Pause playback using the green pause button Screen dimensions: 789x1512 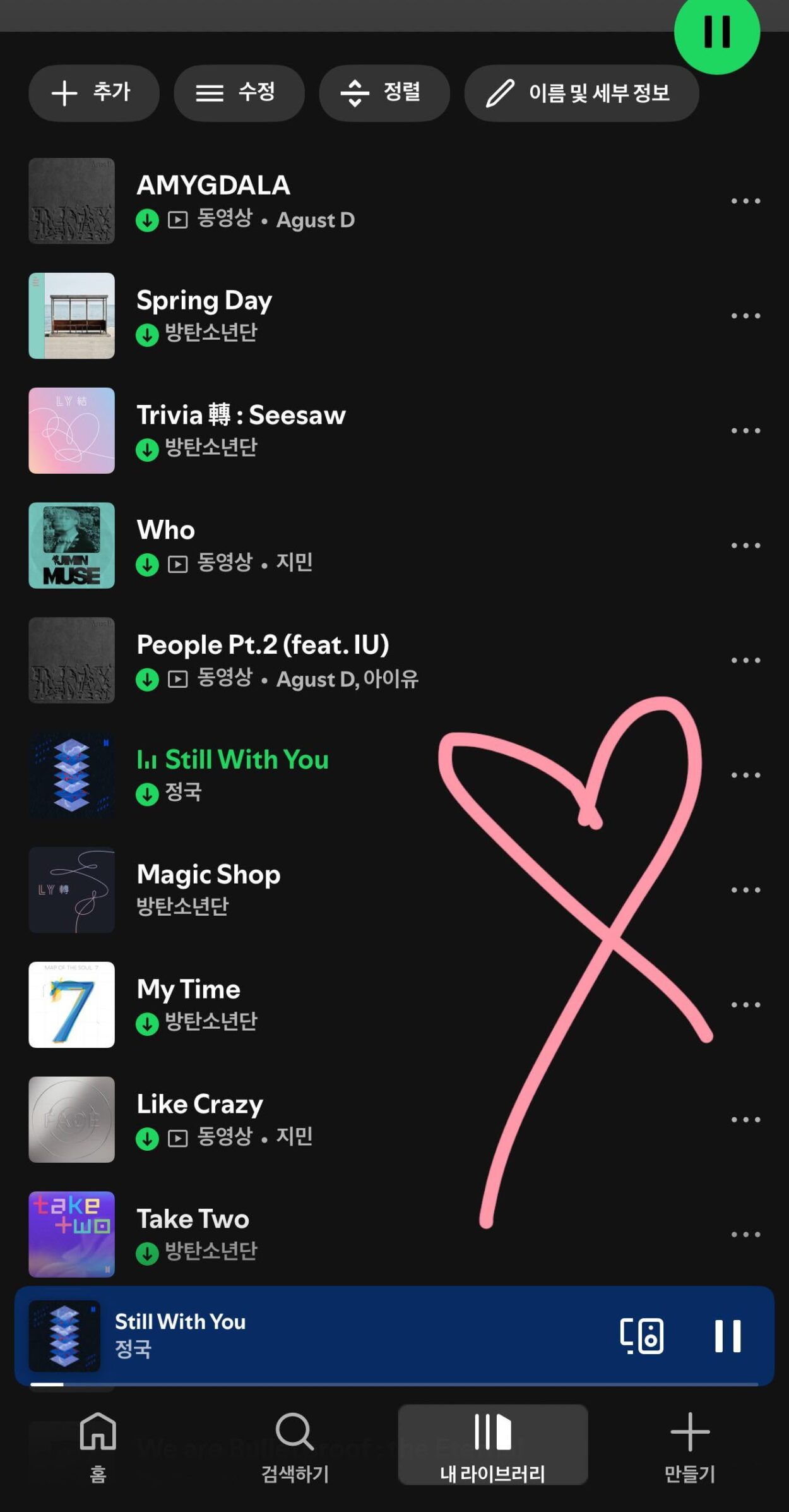click(717, 35)
